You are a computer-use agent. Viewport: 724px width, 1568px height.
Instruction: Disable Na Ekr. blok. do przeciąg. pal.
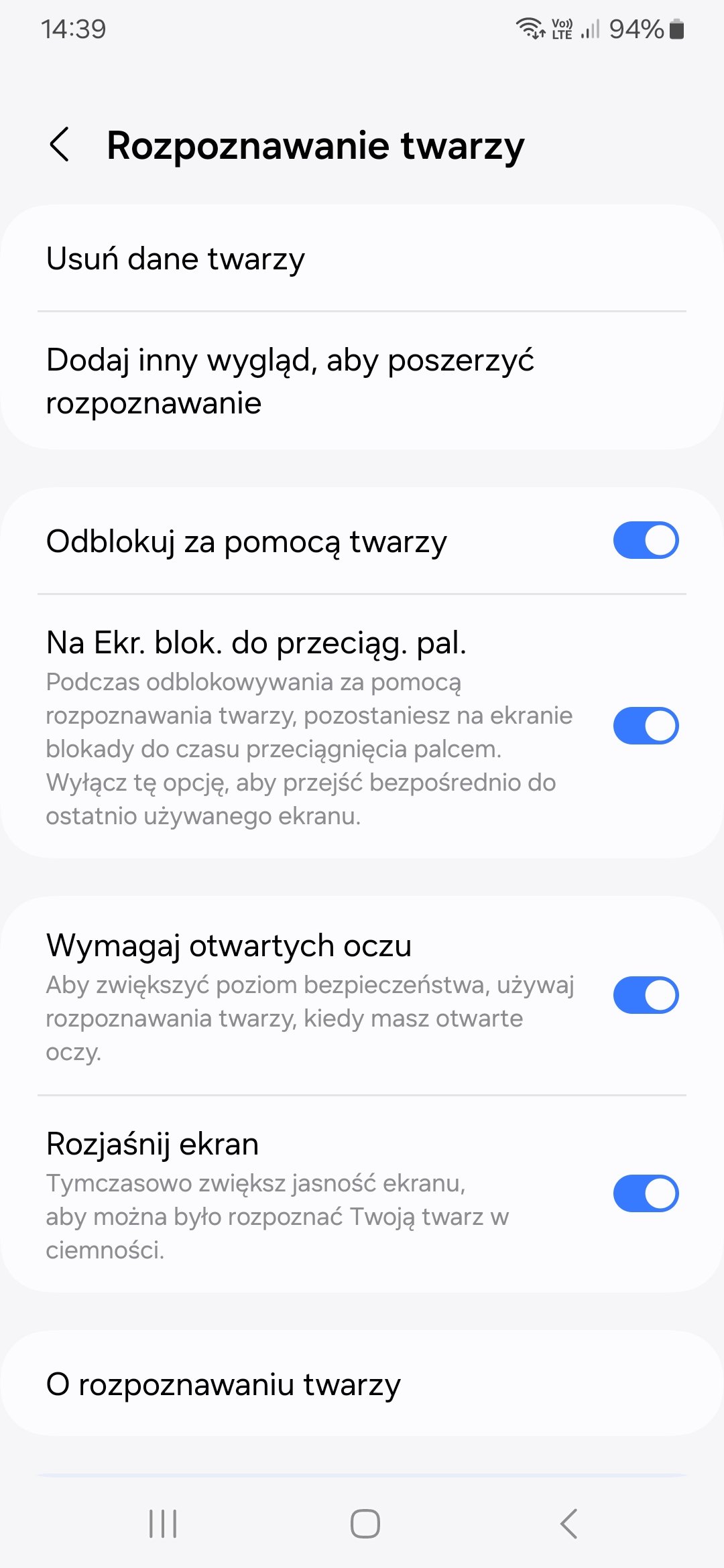(646, 726)
